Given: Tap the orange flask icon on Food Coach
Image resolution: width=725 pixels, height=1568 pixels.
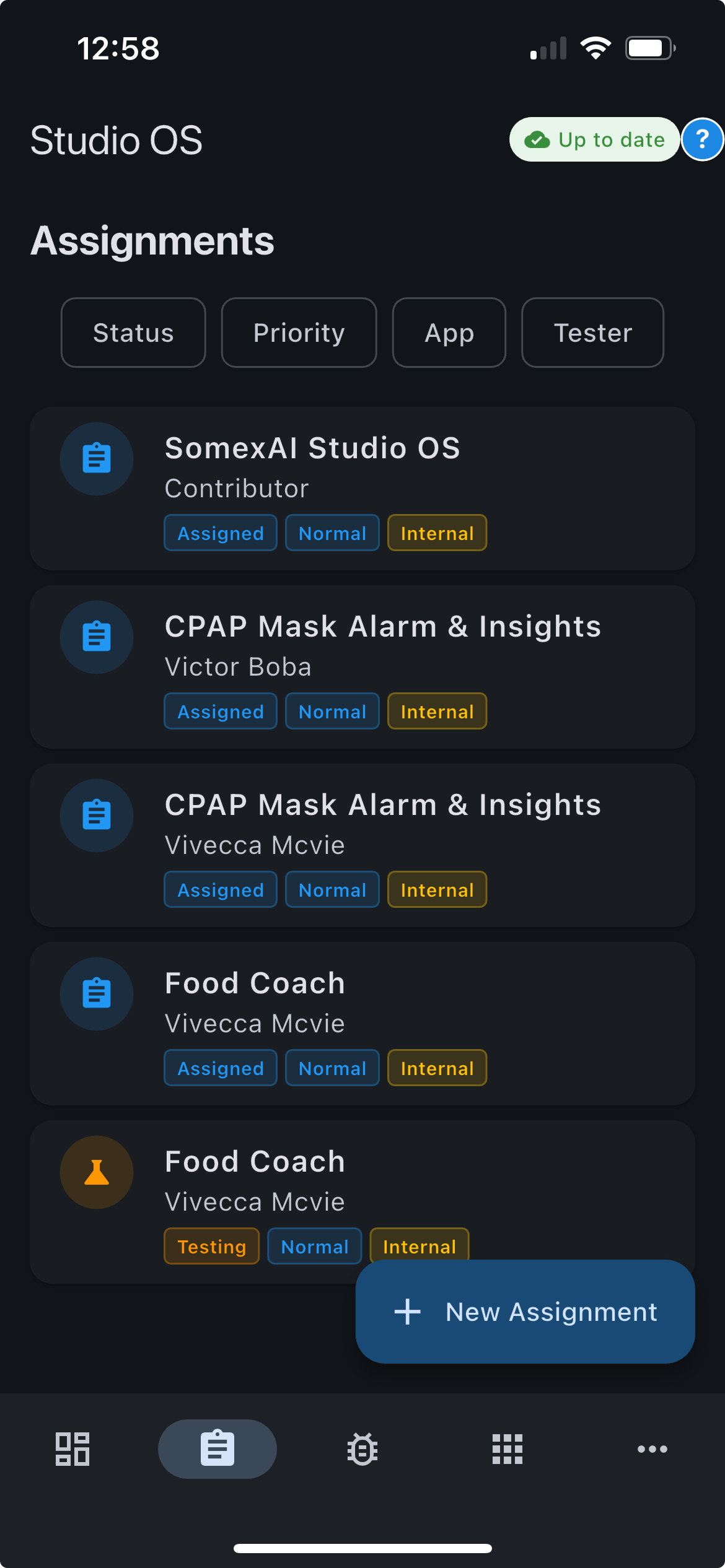Looking at the screenshot, I should (x=96, y=1171).
